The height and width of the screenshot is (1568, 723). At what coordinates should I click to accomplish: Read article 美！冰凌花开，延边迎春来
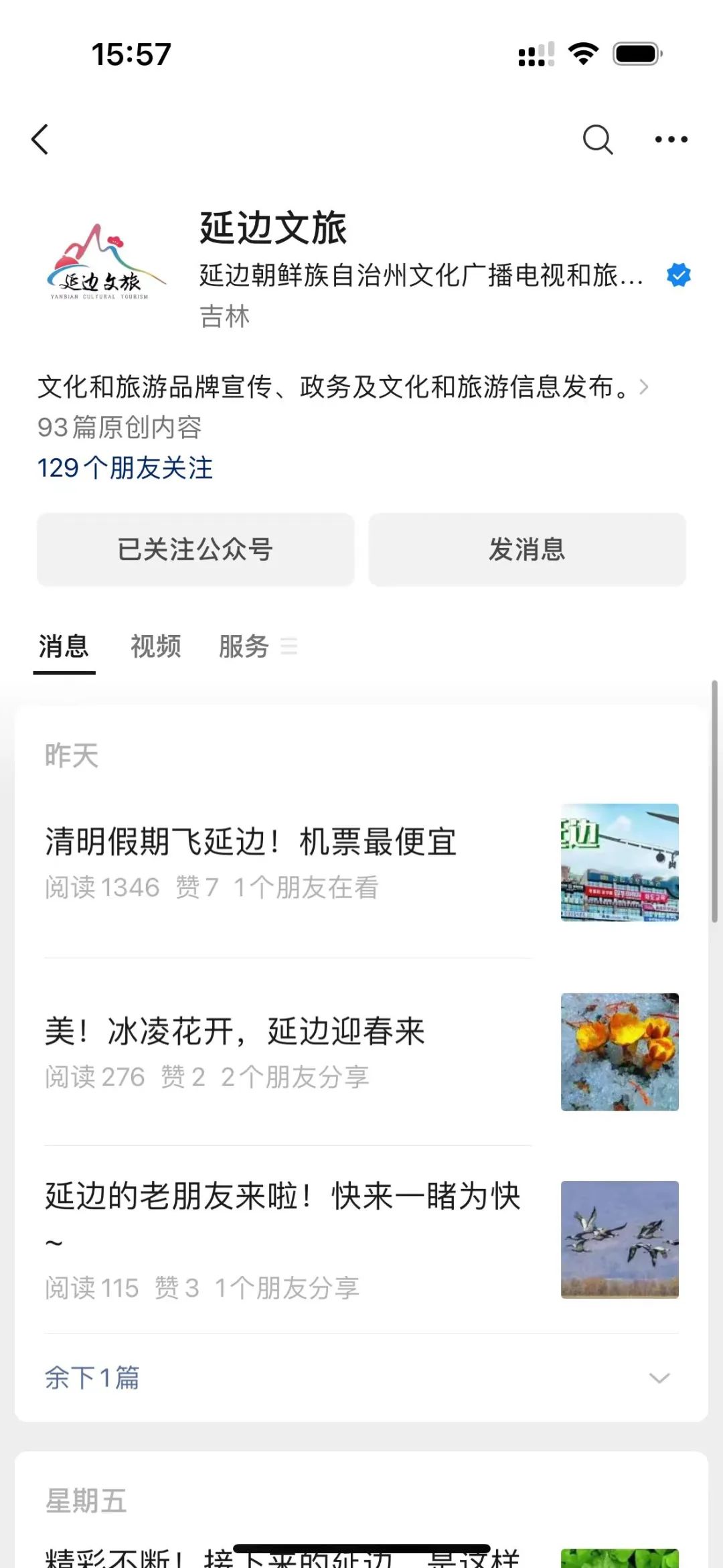click(x=235, y=1031)
